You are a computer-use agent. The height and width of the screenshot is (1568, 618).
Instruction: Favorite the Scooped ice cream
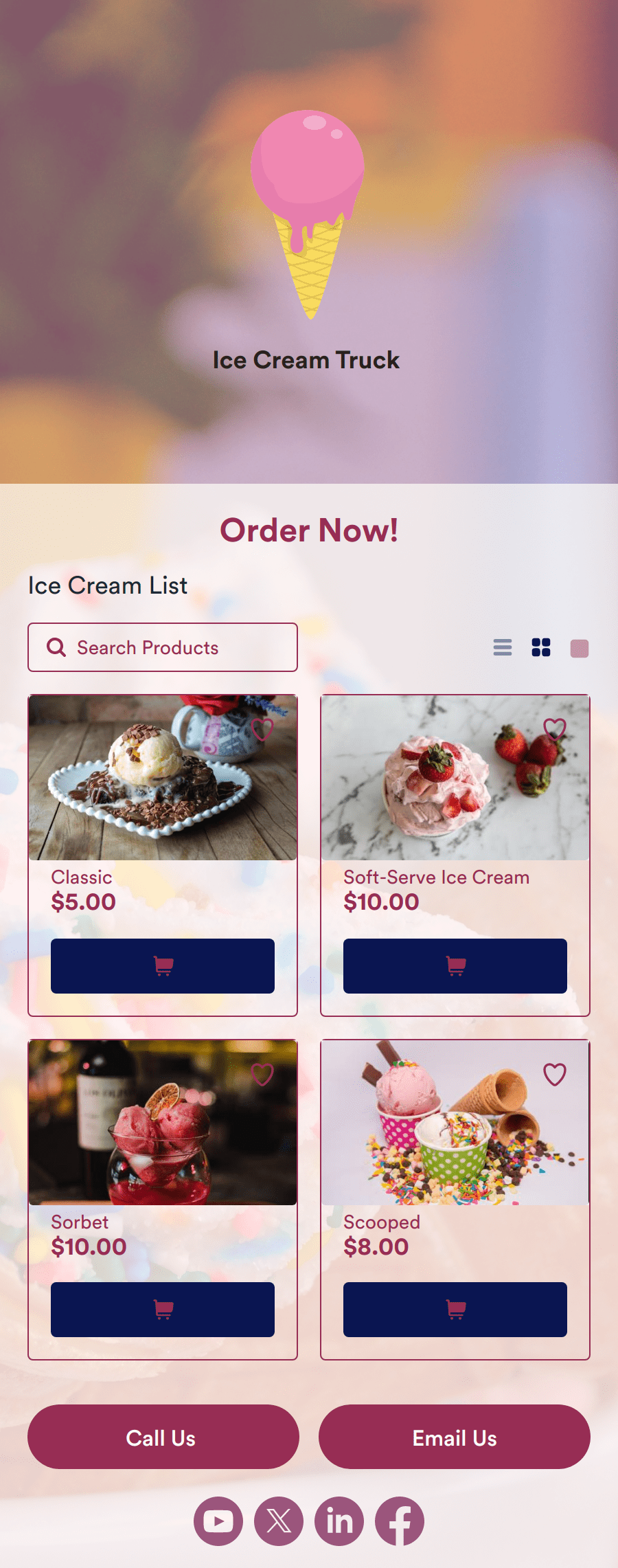[x=553, y=1075]
